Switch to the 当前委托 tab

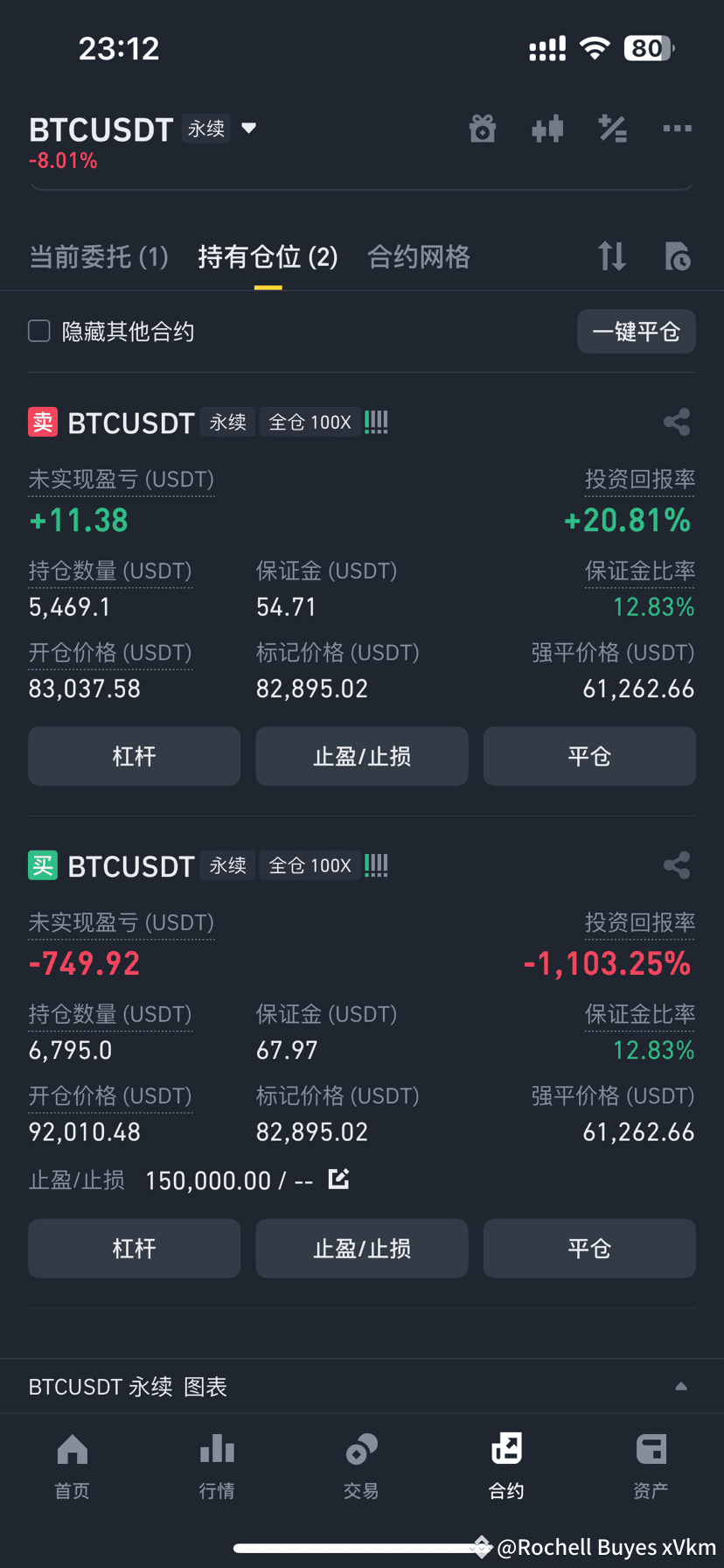click(x=99, y=256)
